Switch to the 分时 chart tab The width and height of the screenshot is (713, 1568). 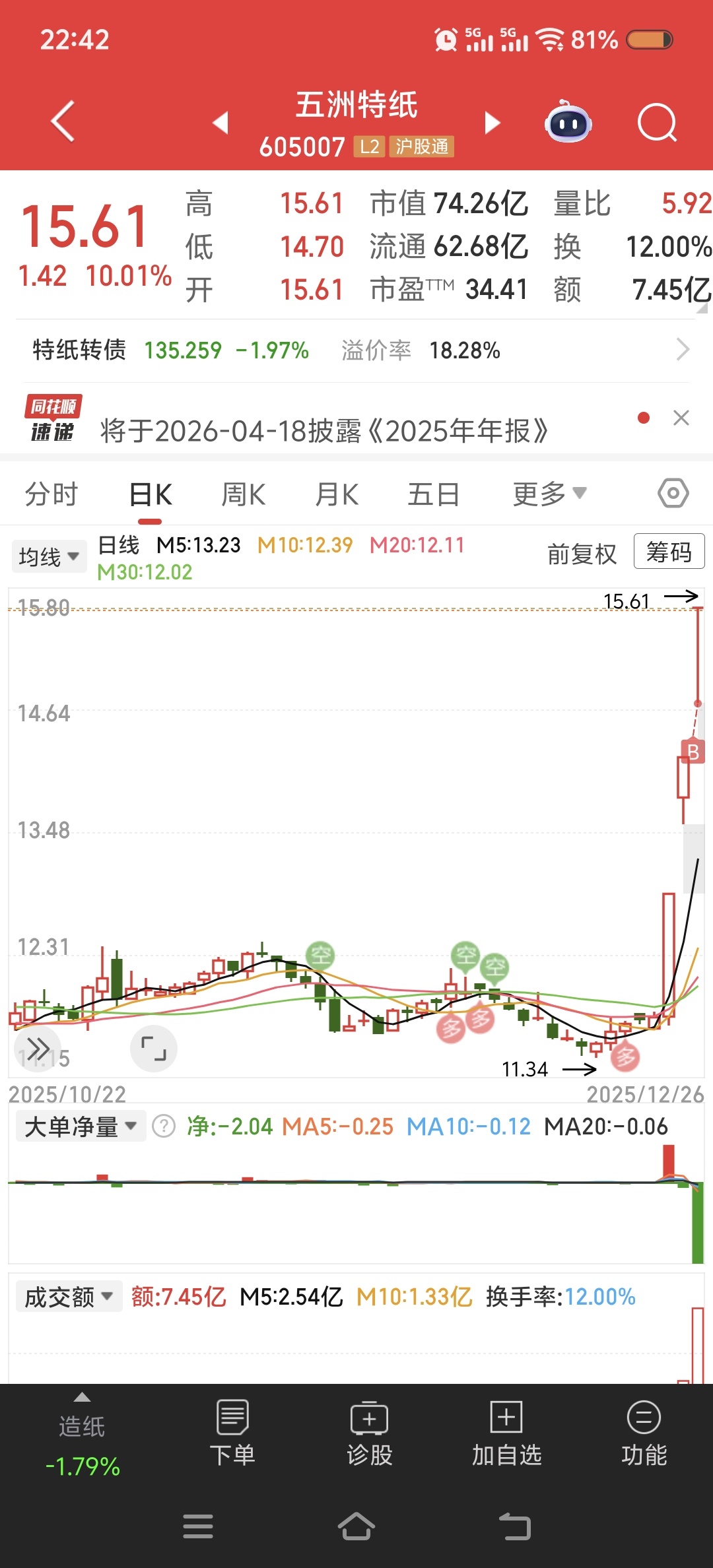pos(51,494)
